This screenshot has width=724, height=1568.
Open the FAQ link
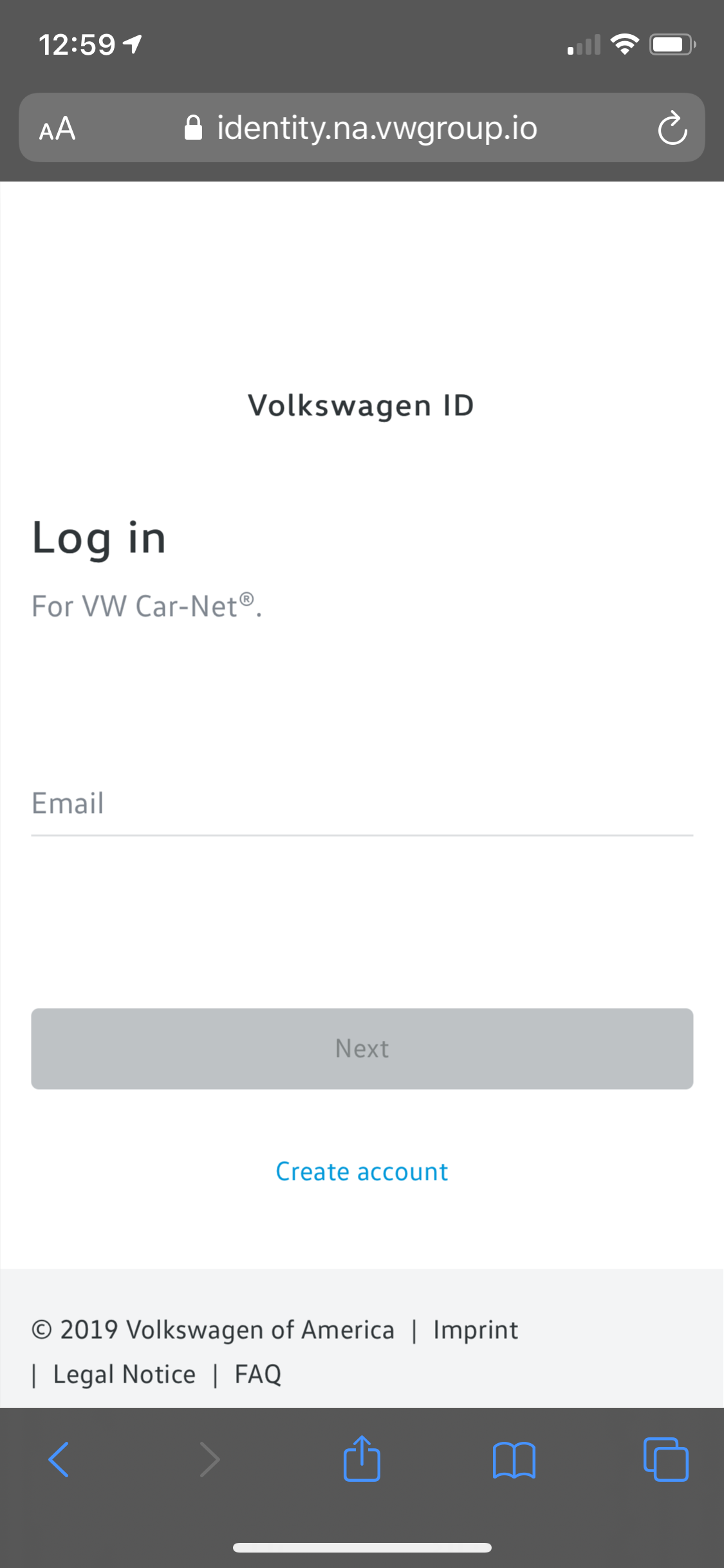tap(257, 1374)
